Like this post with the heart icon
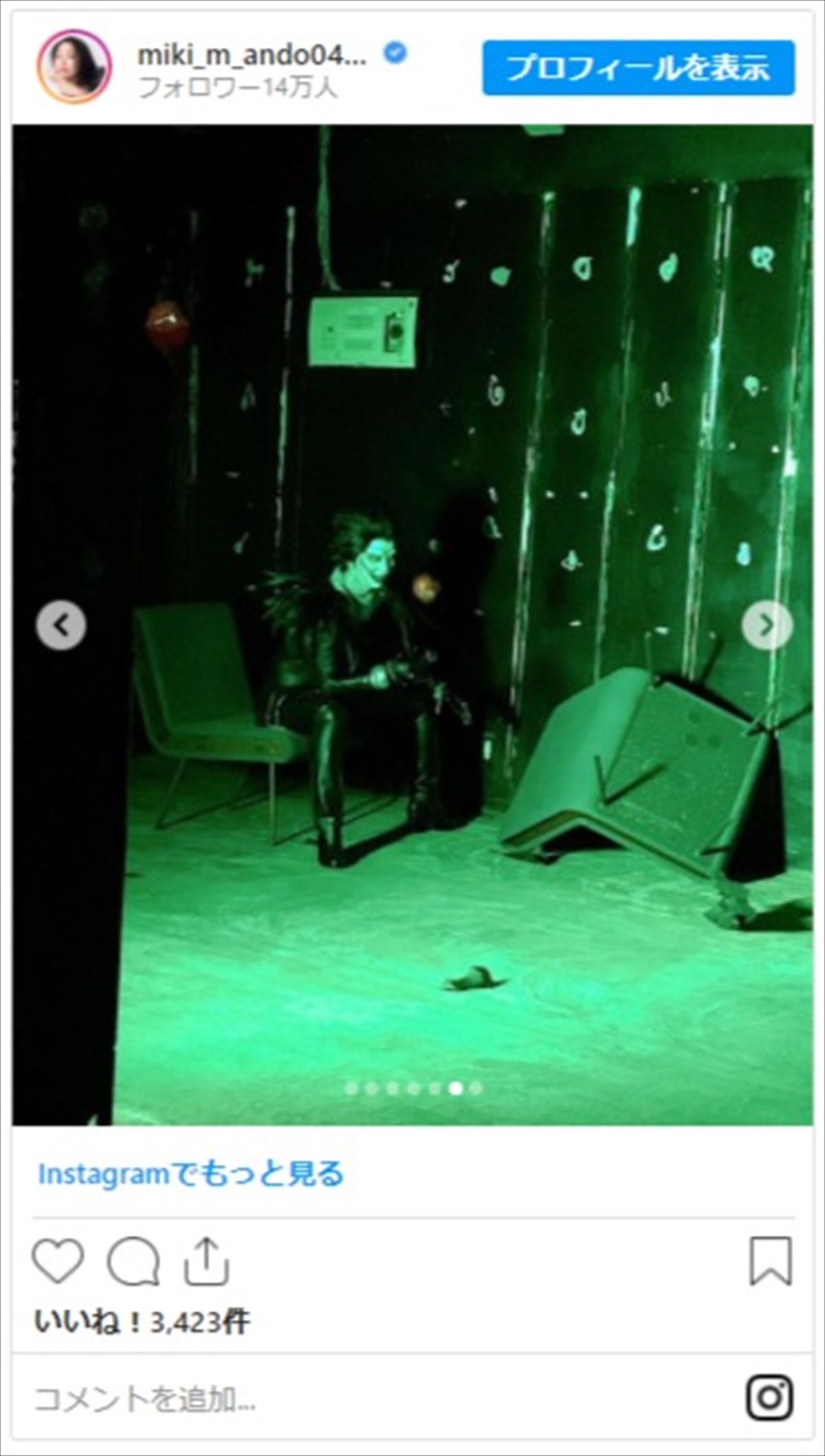Viewport: 825px width, 1456px height. pos(58,1262)
